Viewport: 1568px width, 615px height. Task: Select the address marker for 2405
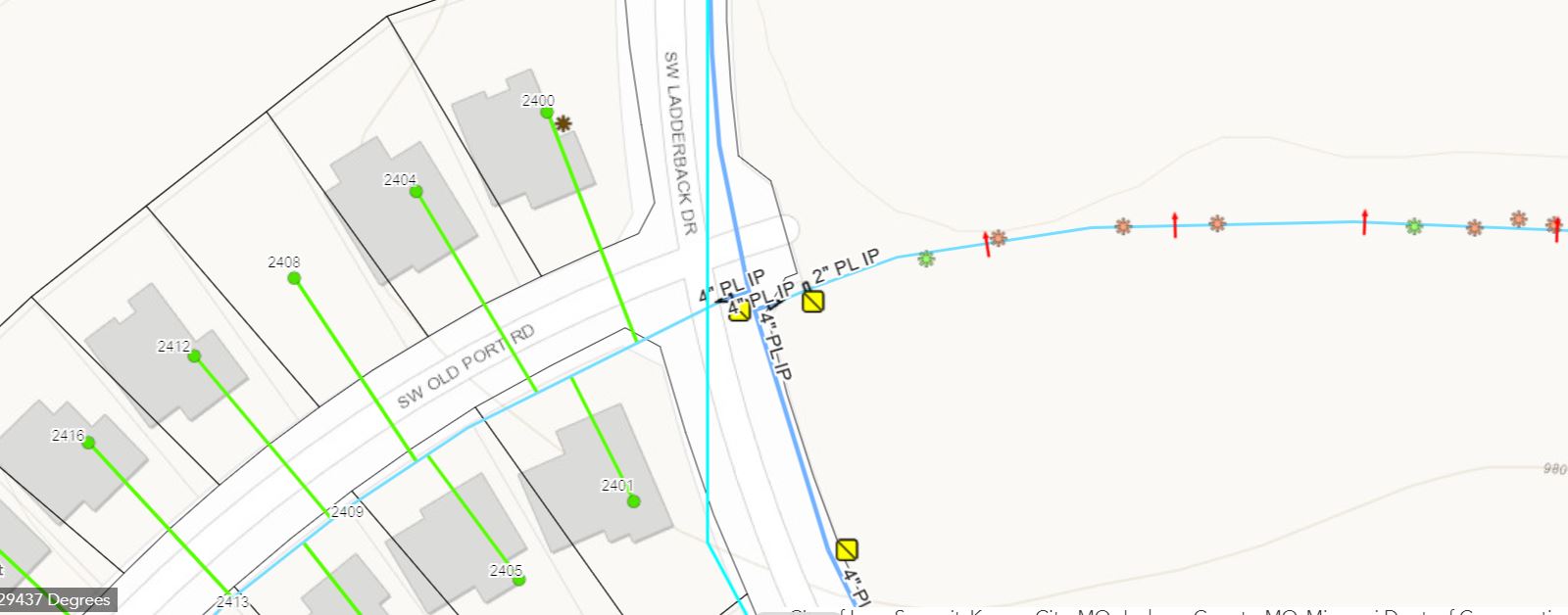(x=518, y=580)
